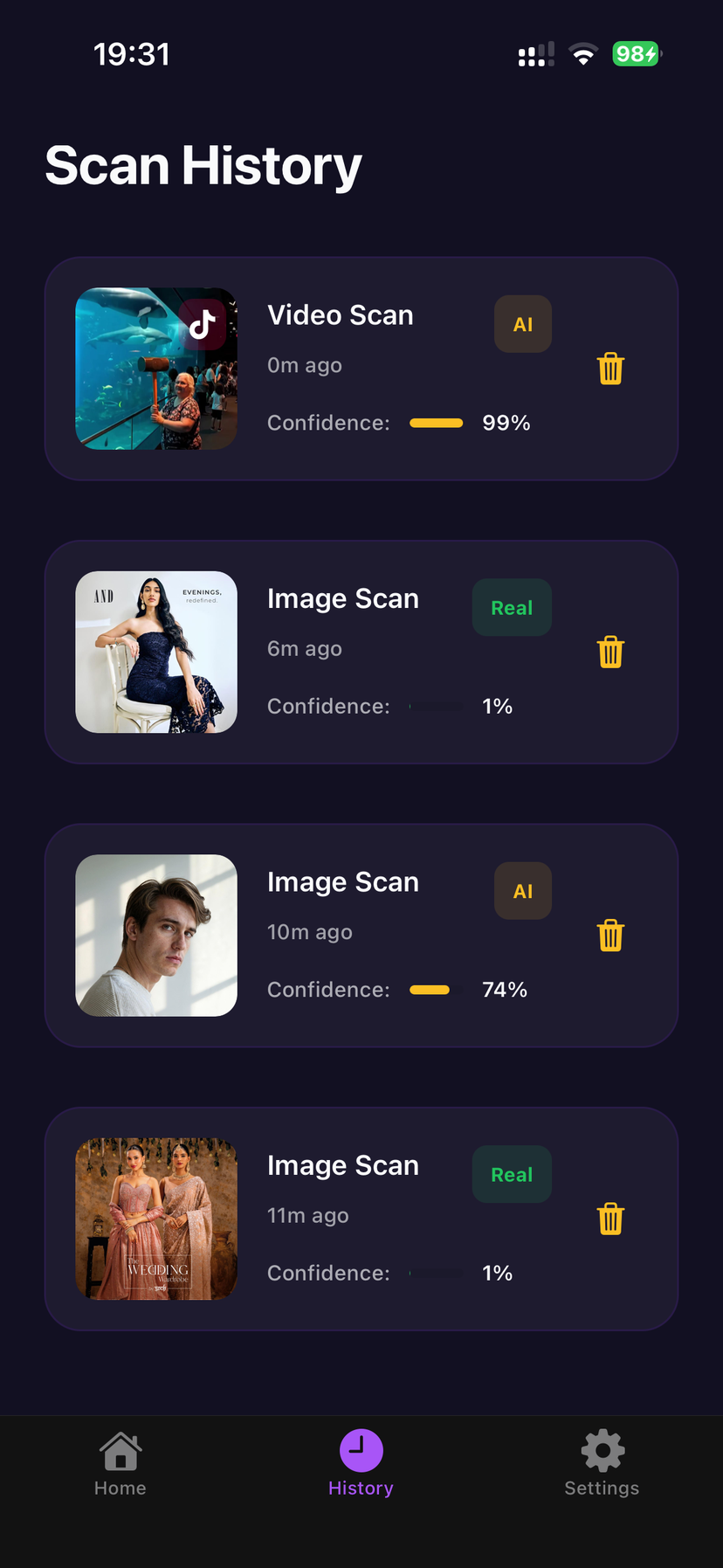Image resolution: width=723 pixels, height=1568 pixels.
Task: Go to the Settings tab
Action: coord(602,1464)
